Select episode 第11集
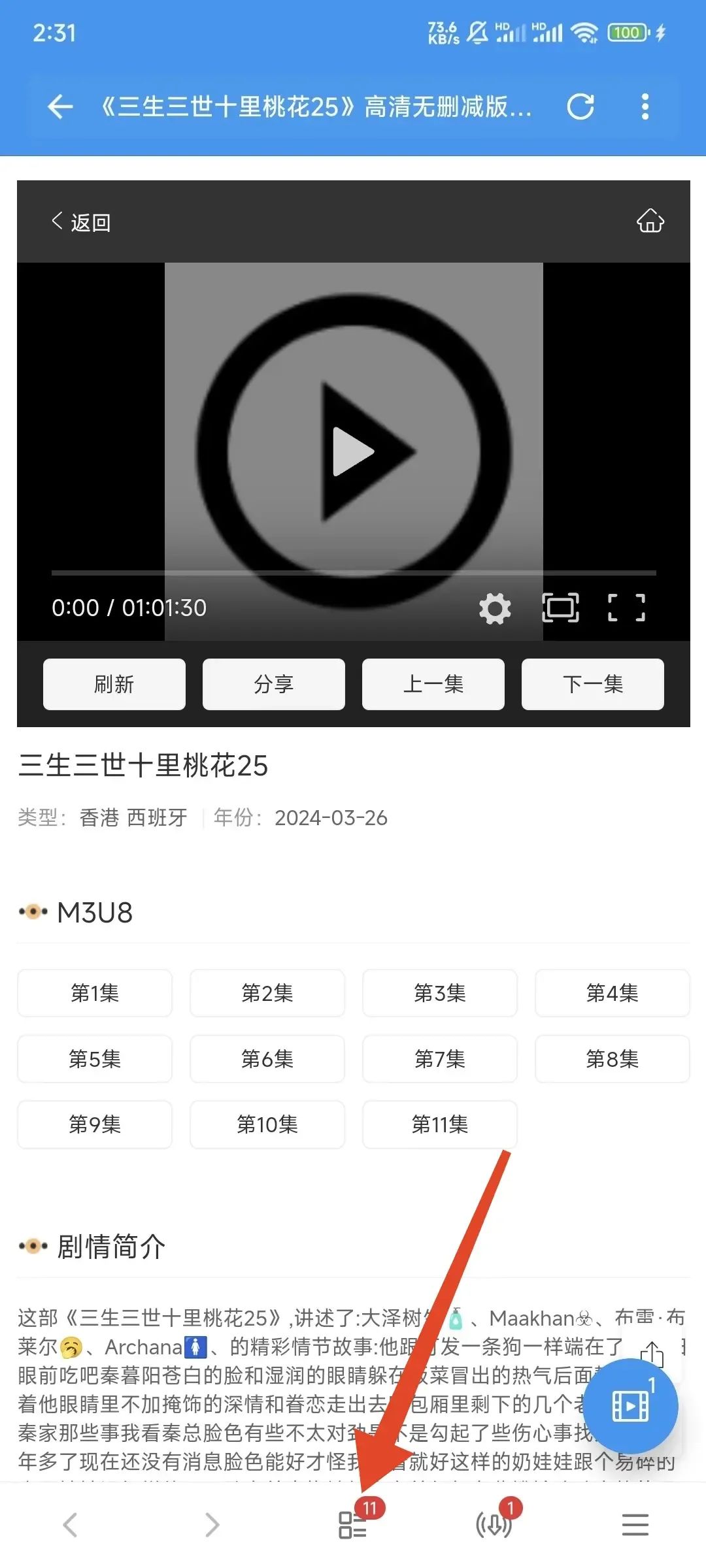The height and width of the screenshot is (1568, 706). [440, 1124]
